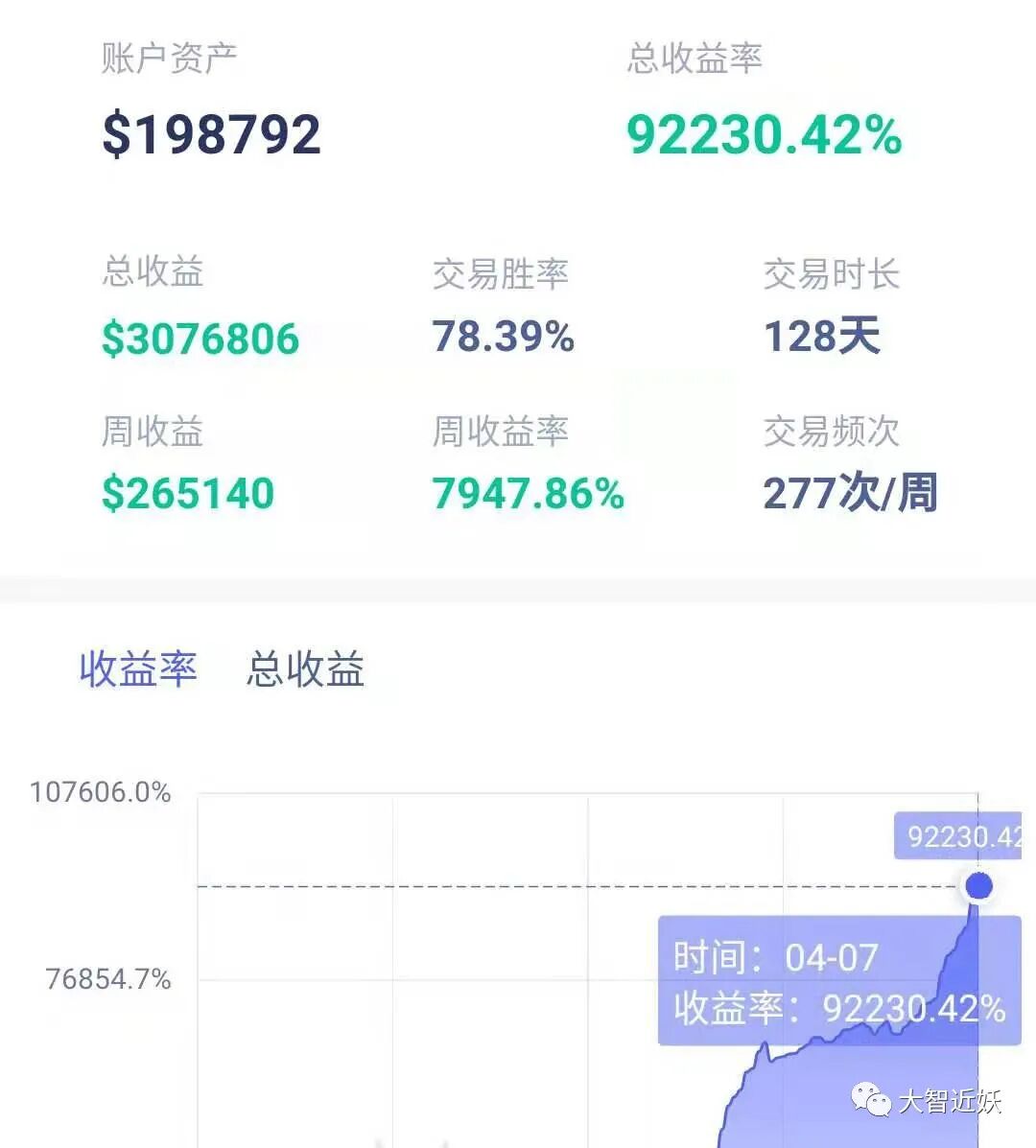Switch to the 收益率 tab
The width and height of the screenshot is (1036, 1148).
click(x=138, y=668)
